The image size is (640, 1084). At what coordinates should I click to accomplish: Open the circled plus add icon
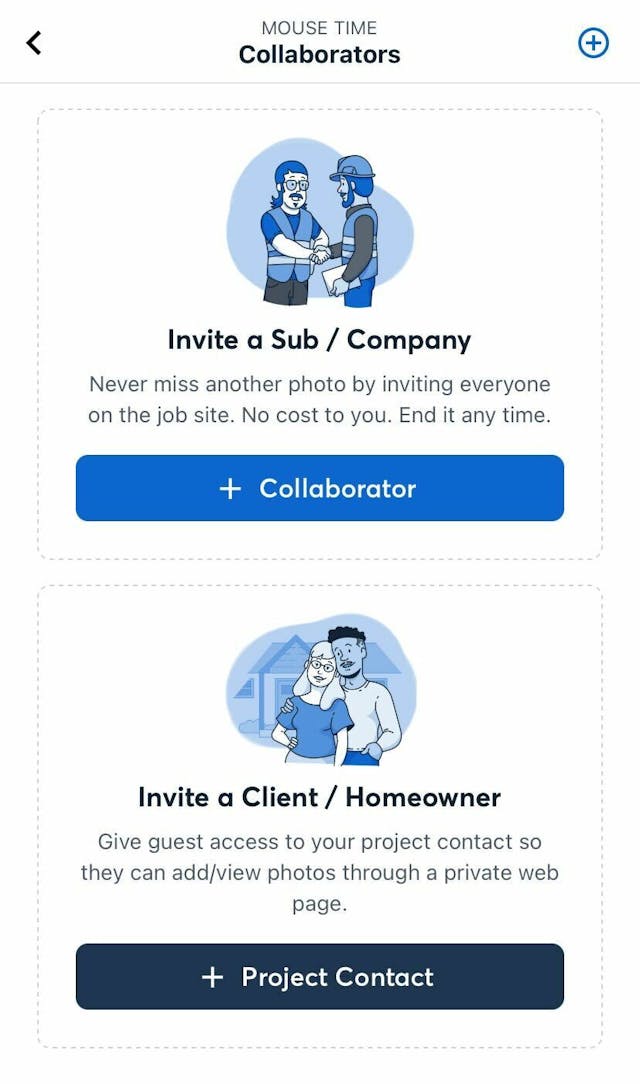(x=594, y=42)
